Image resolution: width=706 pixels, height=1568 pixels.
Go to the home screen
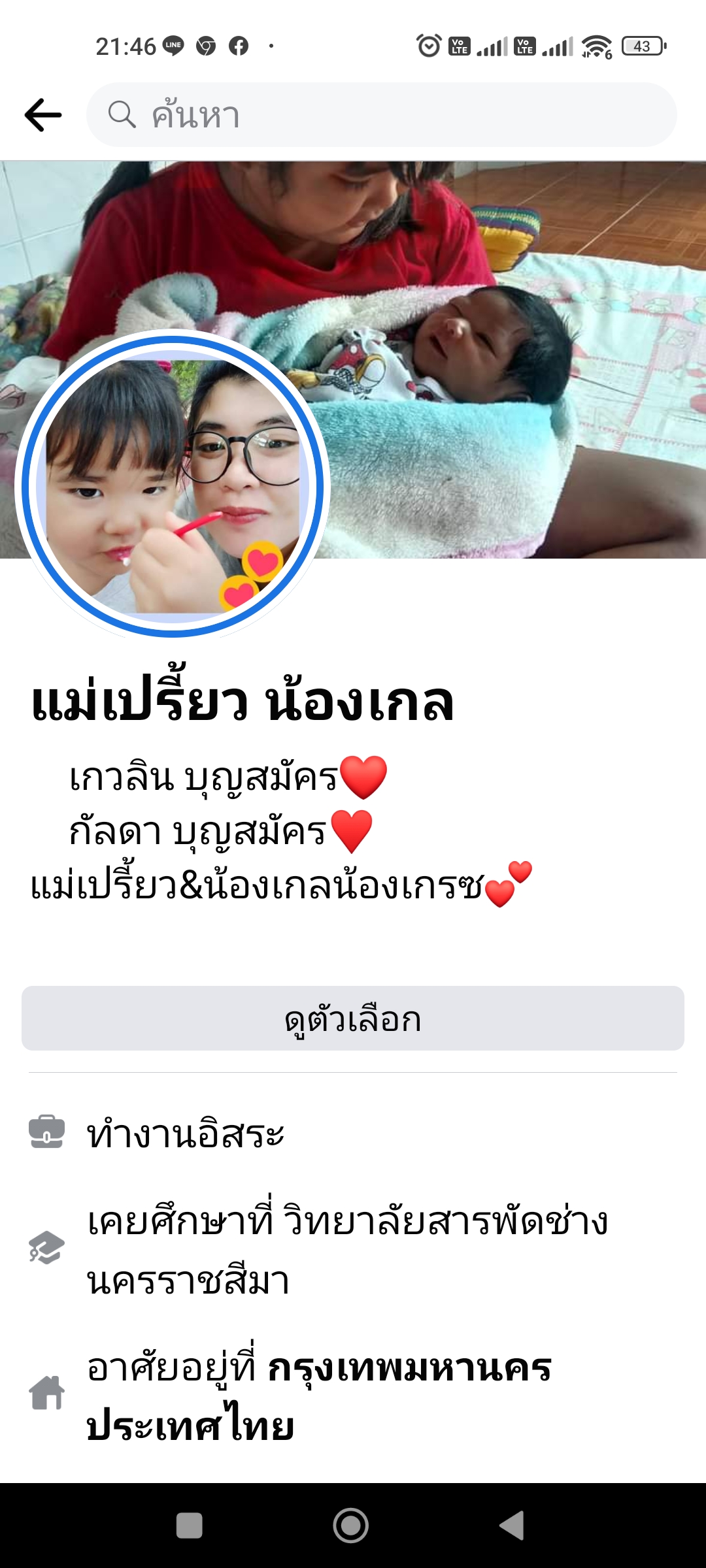pyautogui.click(x=351, y=1526)
